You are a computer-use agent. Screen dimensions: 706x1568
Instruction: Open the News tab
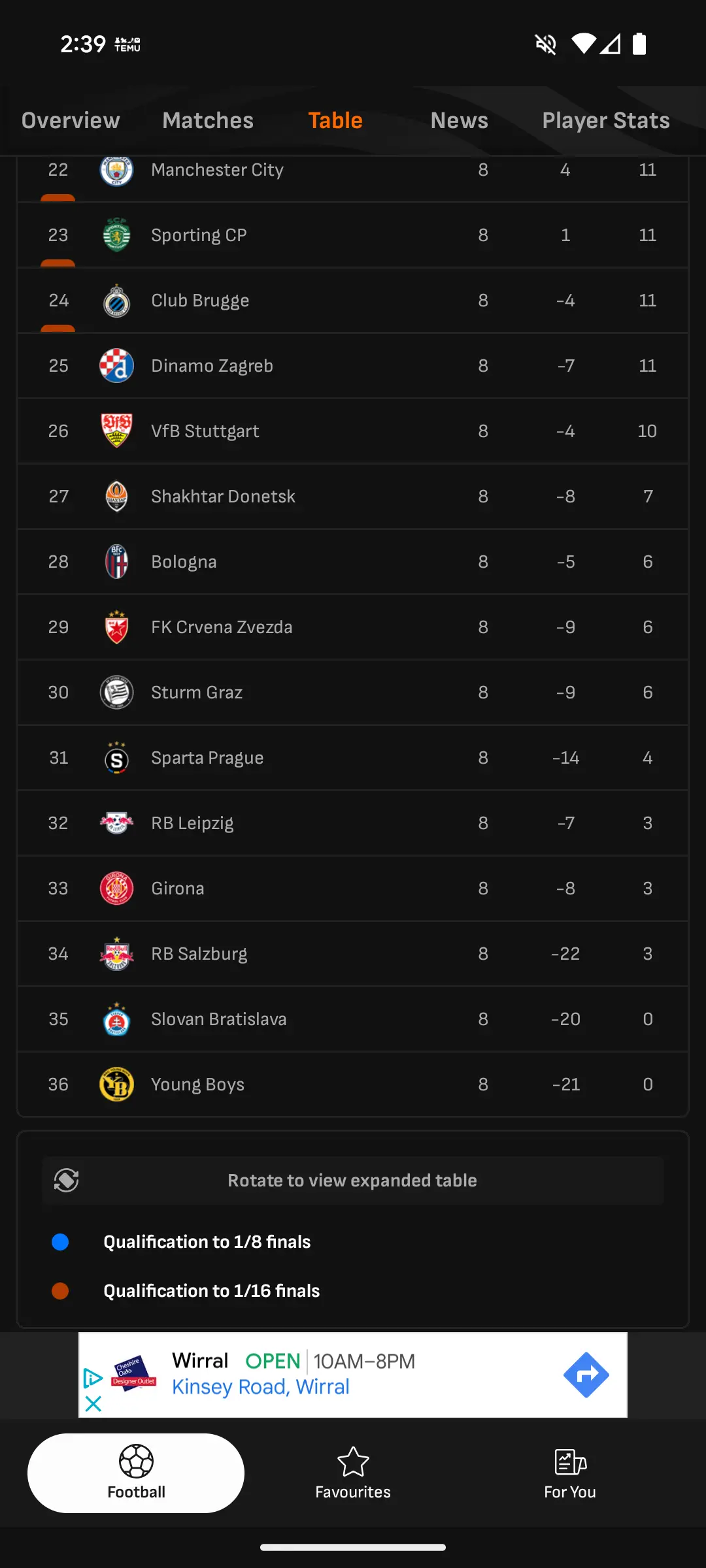(x=459, y=120)
